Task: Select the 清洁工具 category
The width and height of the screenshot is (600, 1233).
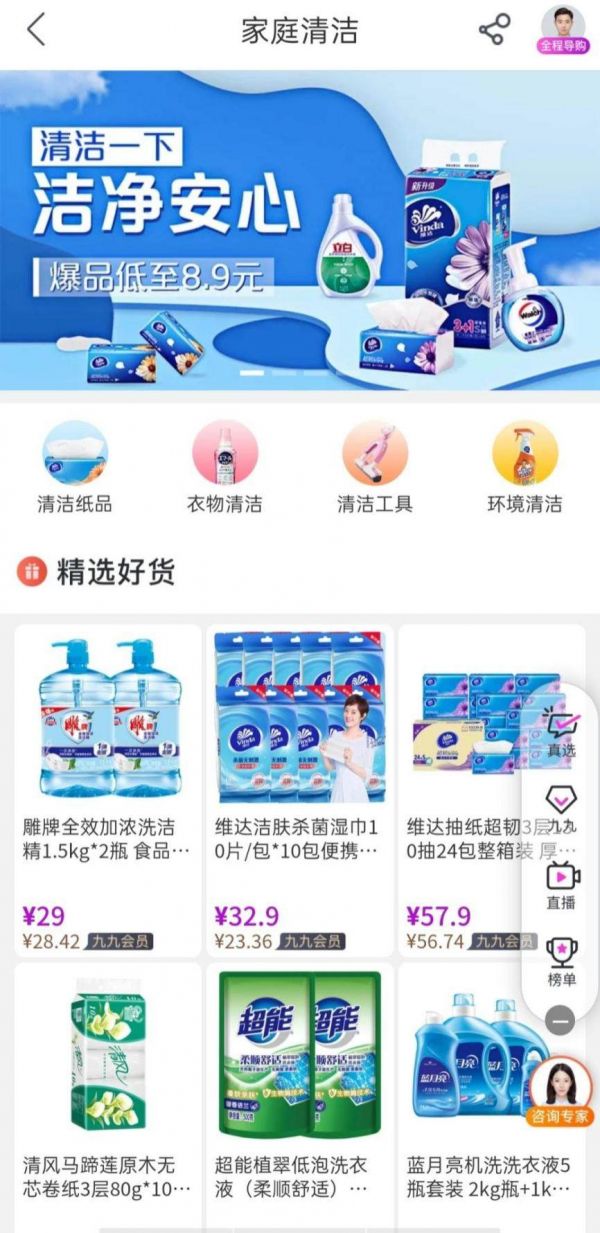Action: [374, 467]
